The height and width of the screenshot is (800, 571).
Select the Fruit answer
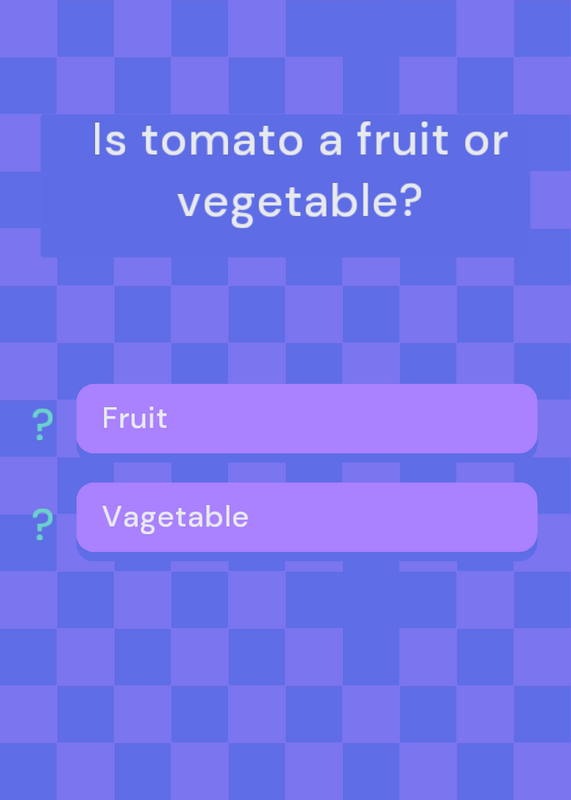307,418
